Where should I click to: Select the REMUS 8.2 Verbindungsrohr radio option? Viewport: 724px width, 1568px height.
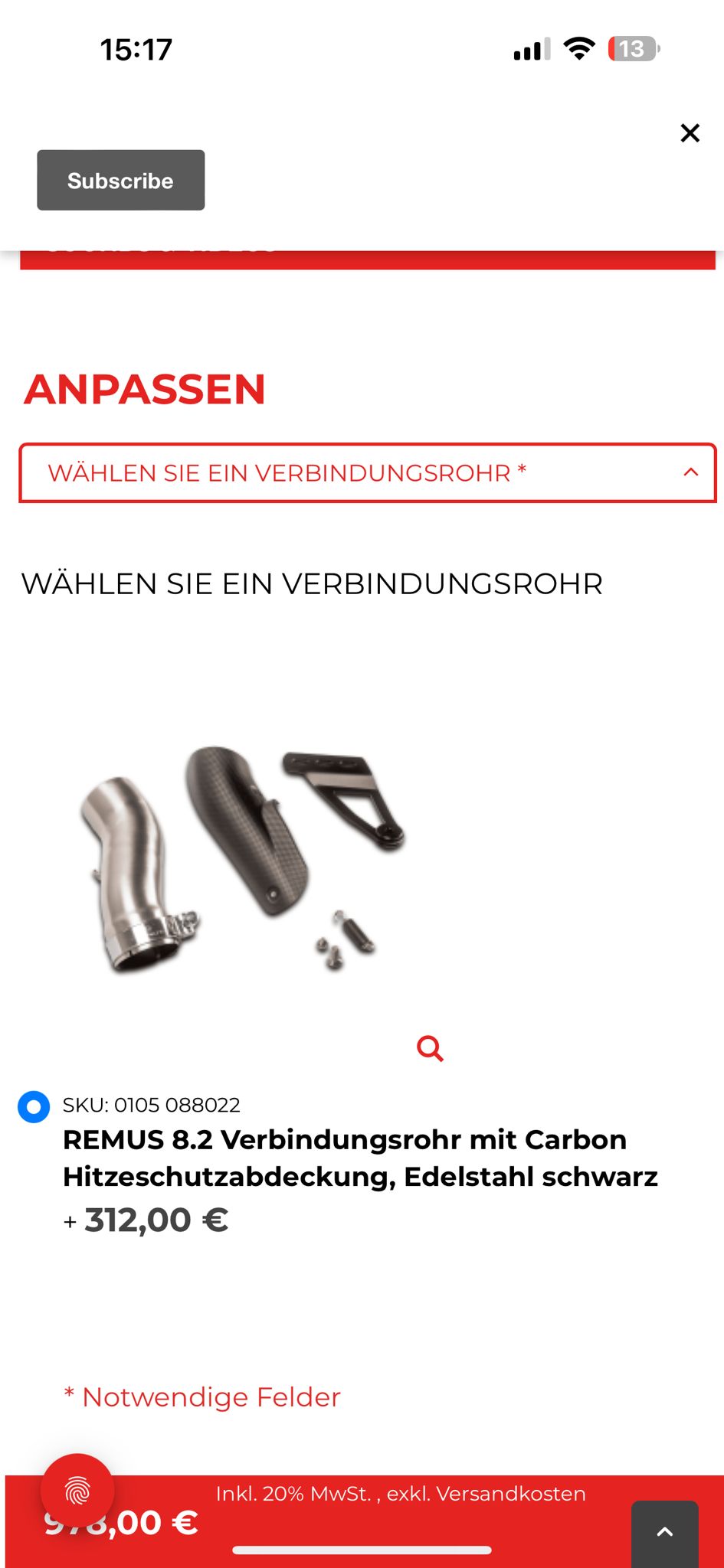[34, 1106]
